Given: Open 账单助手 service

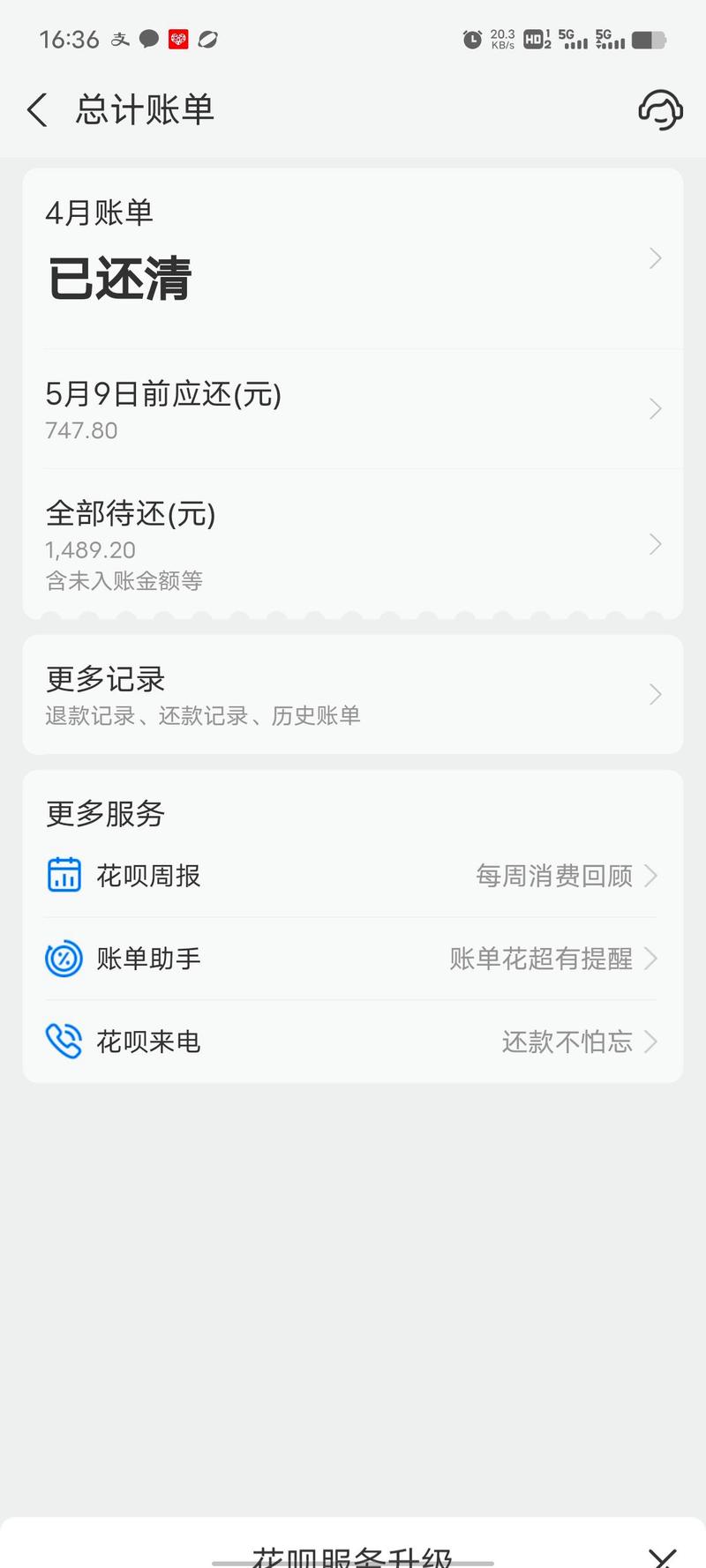Looking at the screenshot, I should coord(353,959).
